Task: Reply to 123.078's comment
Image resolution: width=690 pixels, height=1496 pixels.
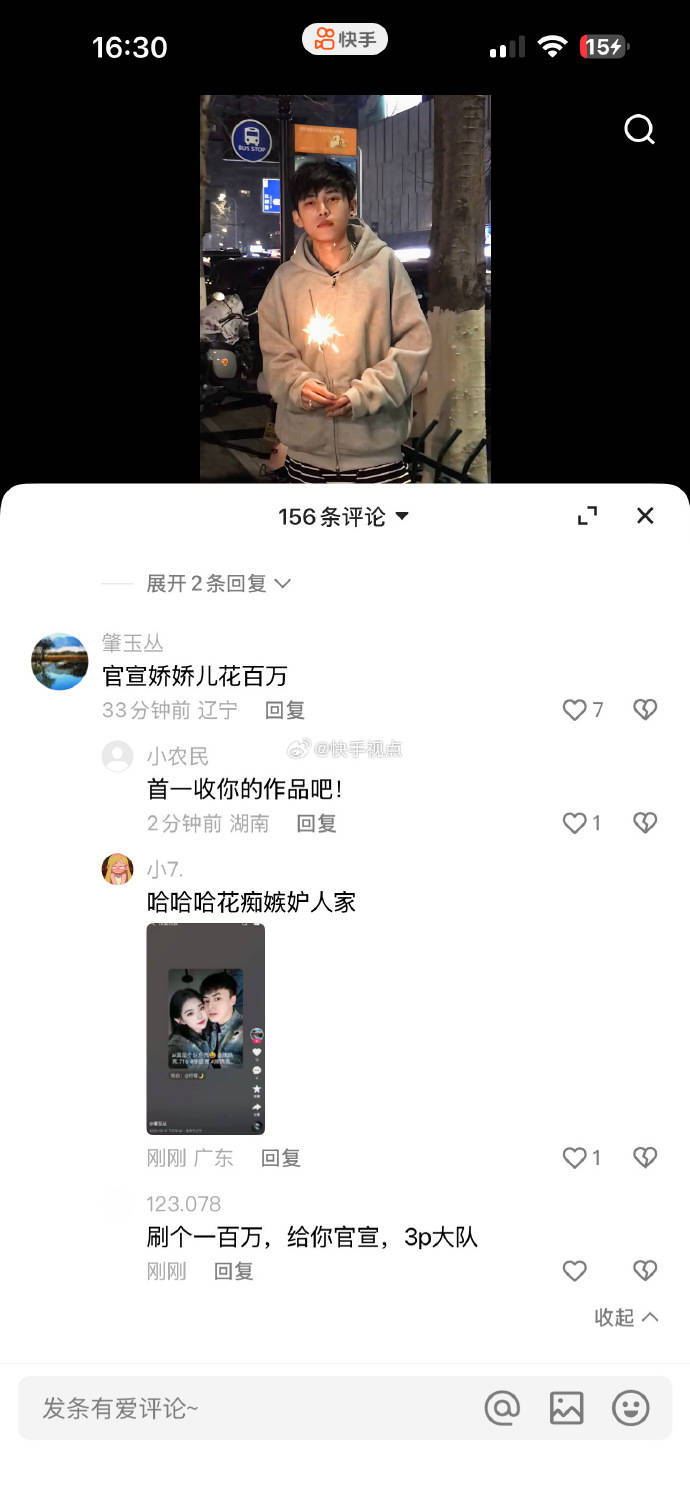Action: coord(234,1271)
